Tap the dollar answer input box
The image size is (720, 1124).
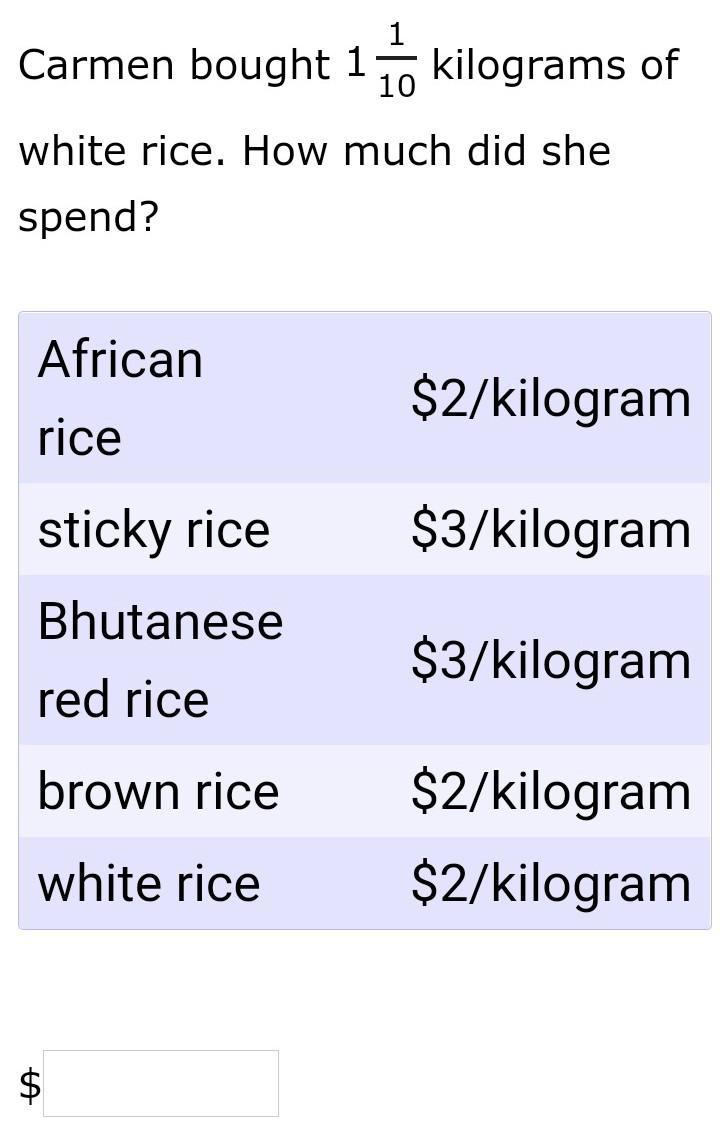click(161, 1083)
